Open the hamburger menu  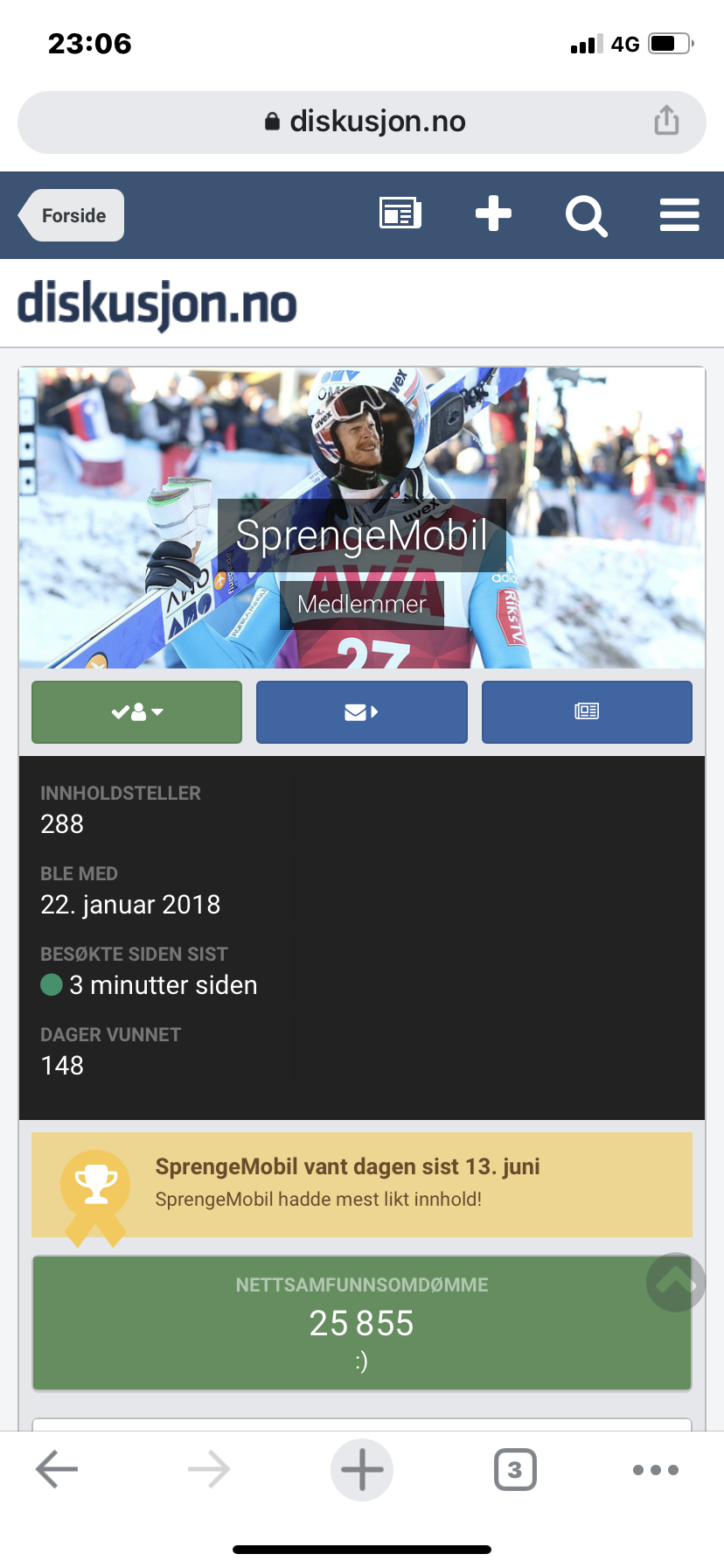tap(679, 214)
